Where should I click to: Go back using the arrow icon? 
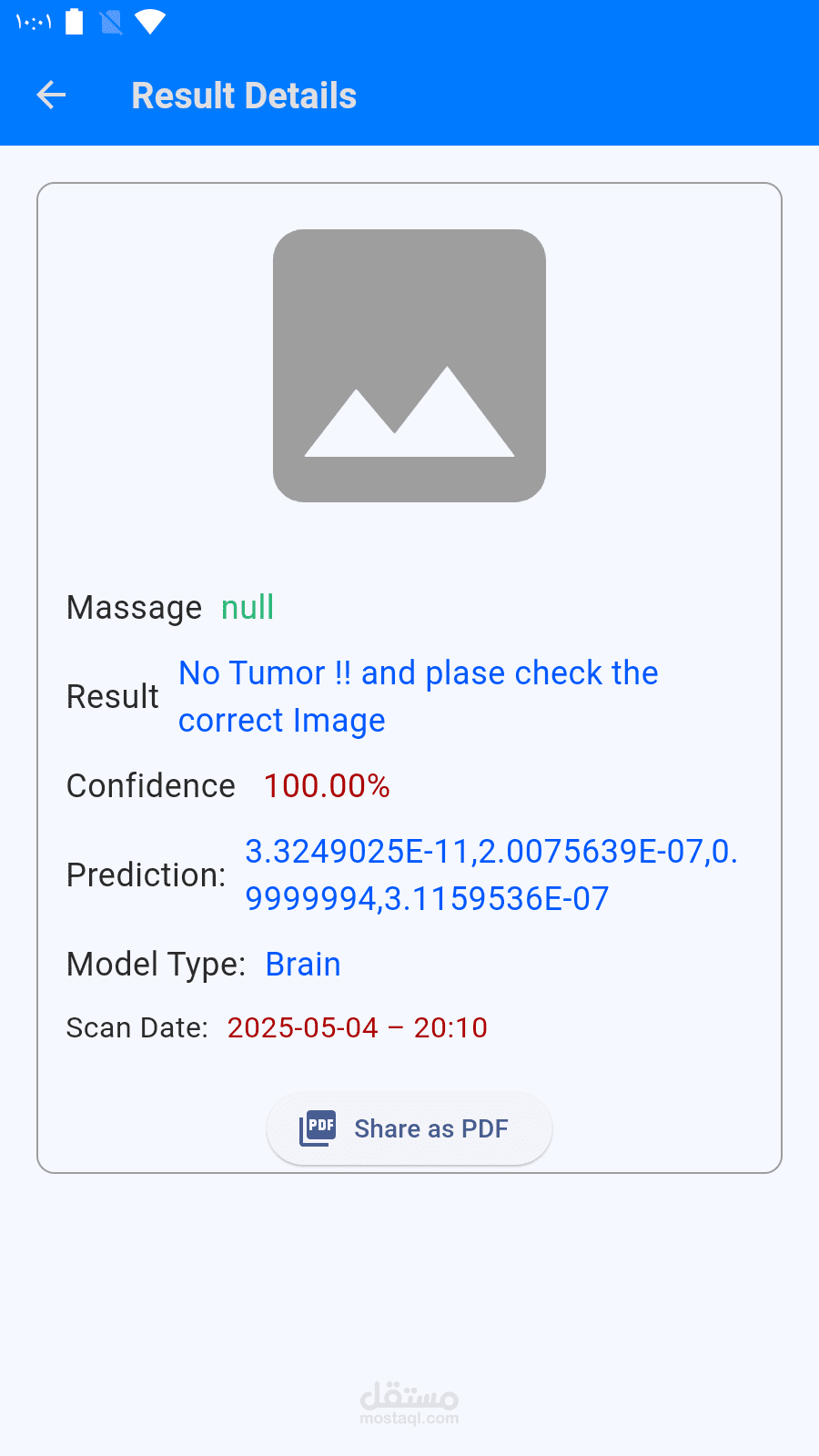[51, 95]
